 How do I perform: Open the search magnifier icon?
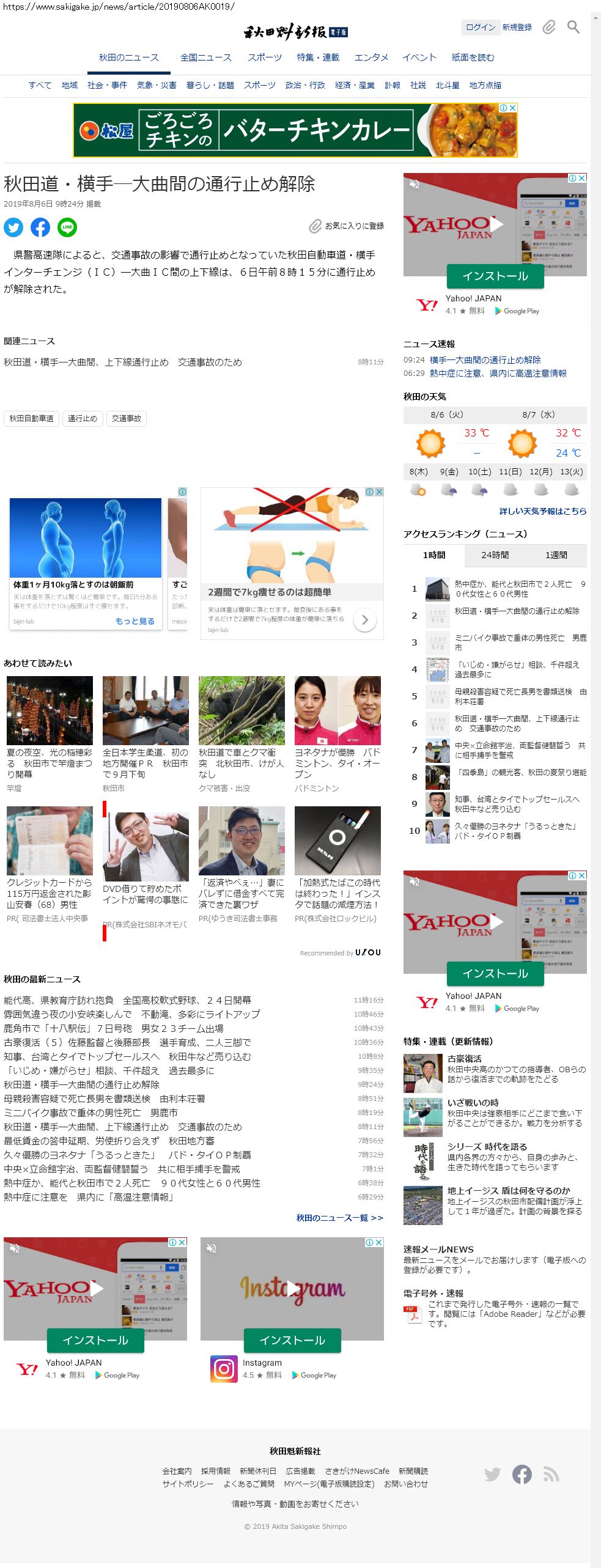(x=573, y=27)
